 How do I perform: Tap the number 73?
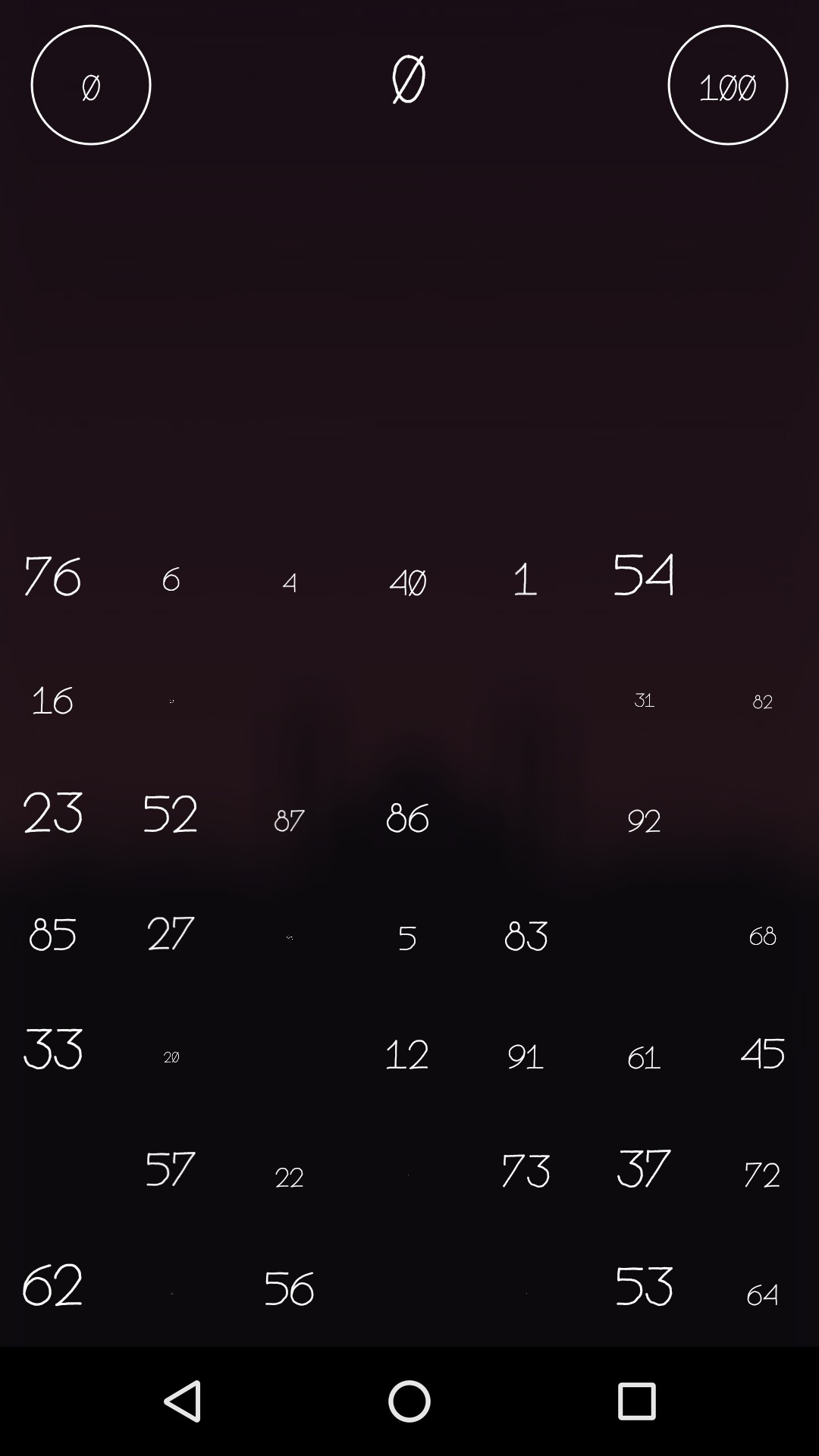pyautogui.click(x=526, y=1170)
